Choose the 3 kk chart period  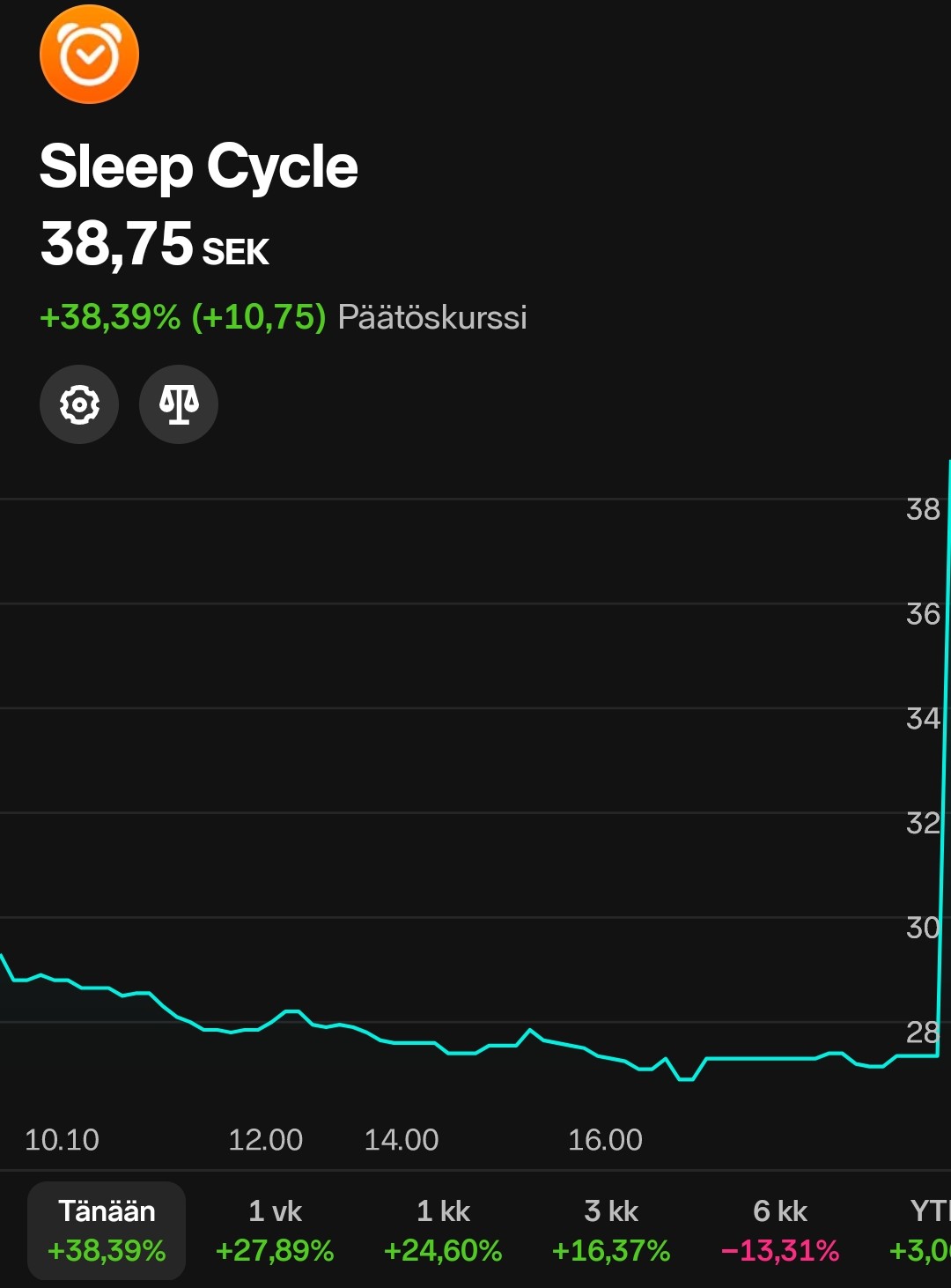click(611, 1231)
